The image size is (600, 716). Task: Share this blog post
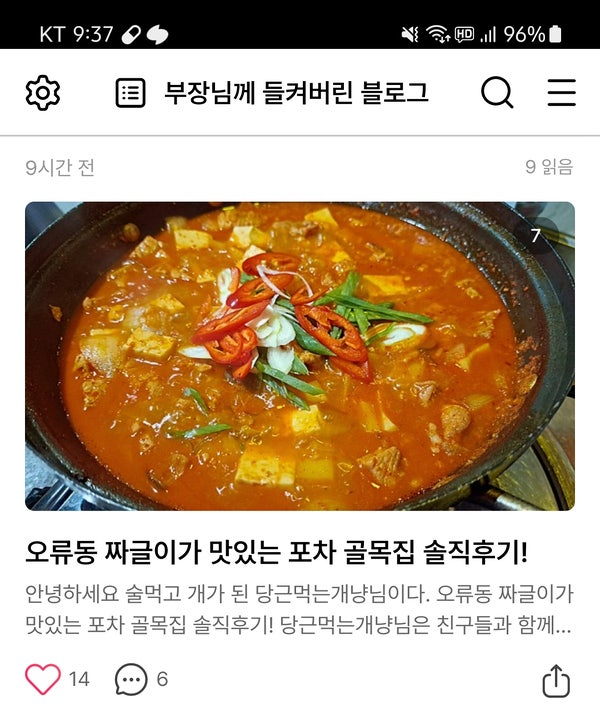coord(556,681)
